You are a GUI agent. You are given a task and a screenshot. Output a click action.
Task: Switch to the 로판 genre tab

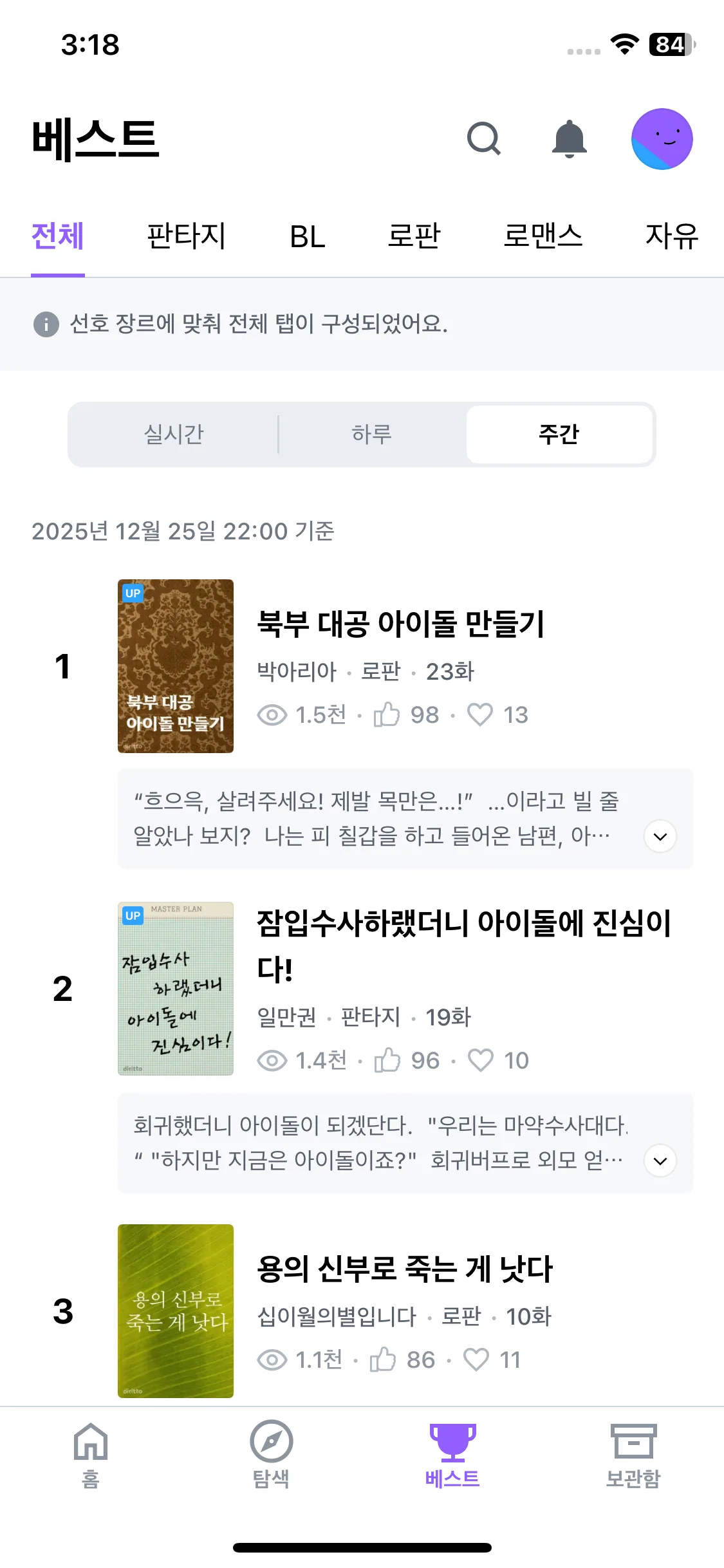pyautogui.click(x=414, y=236)
